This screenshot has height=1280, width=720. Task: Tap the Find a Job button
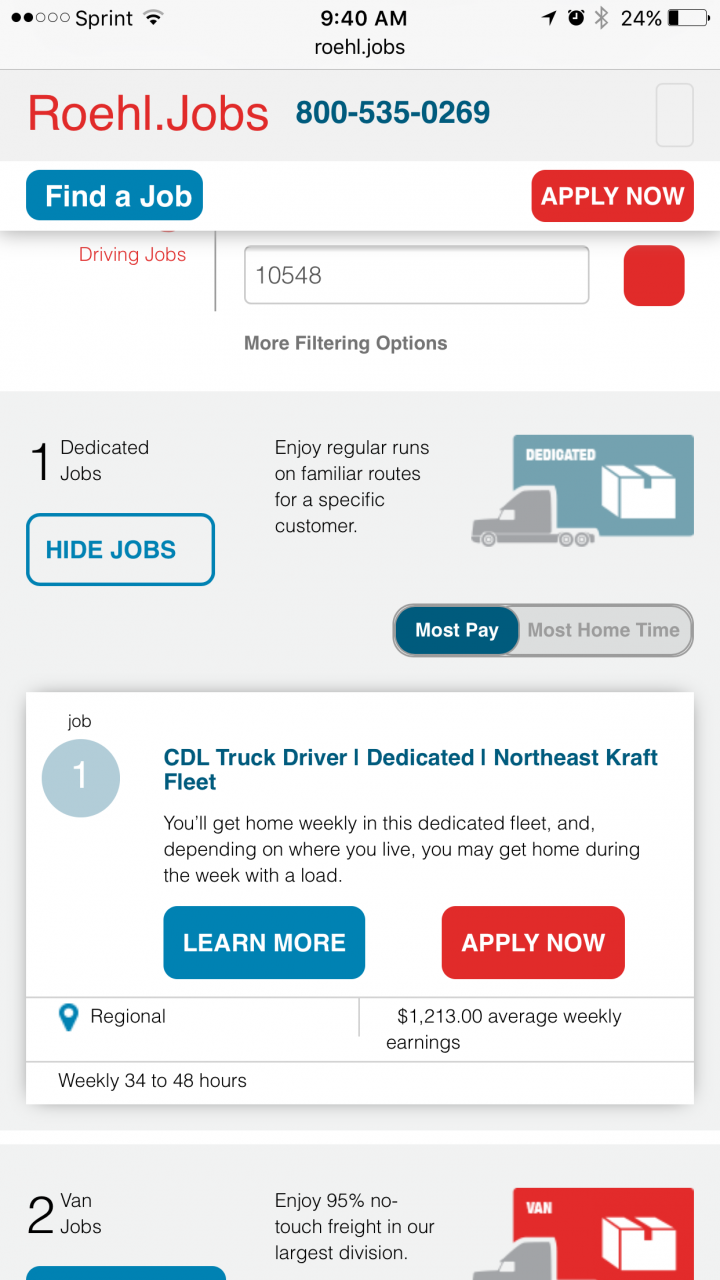[x=115, y=196]
